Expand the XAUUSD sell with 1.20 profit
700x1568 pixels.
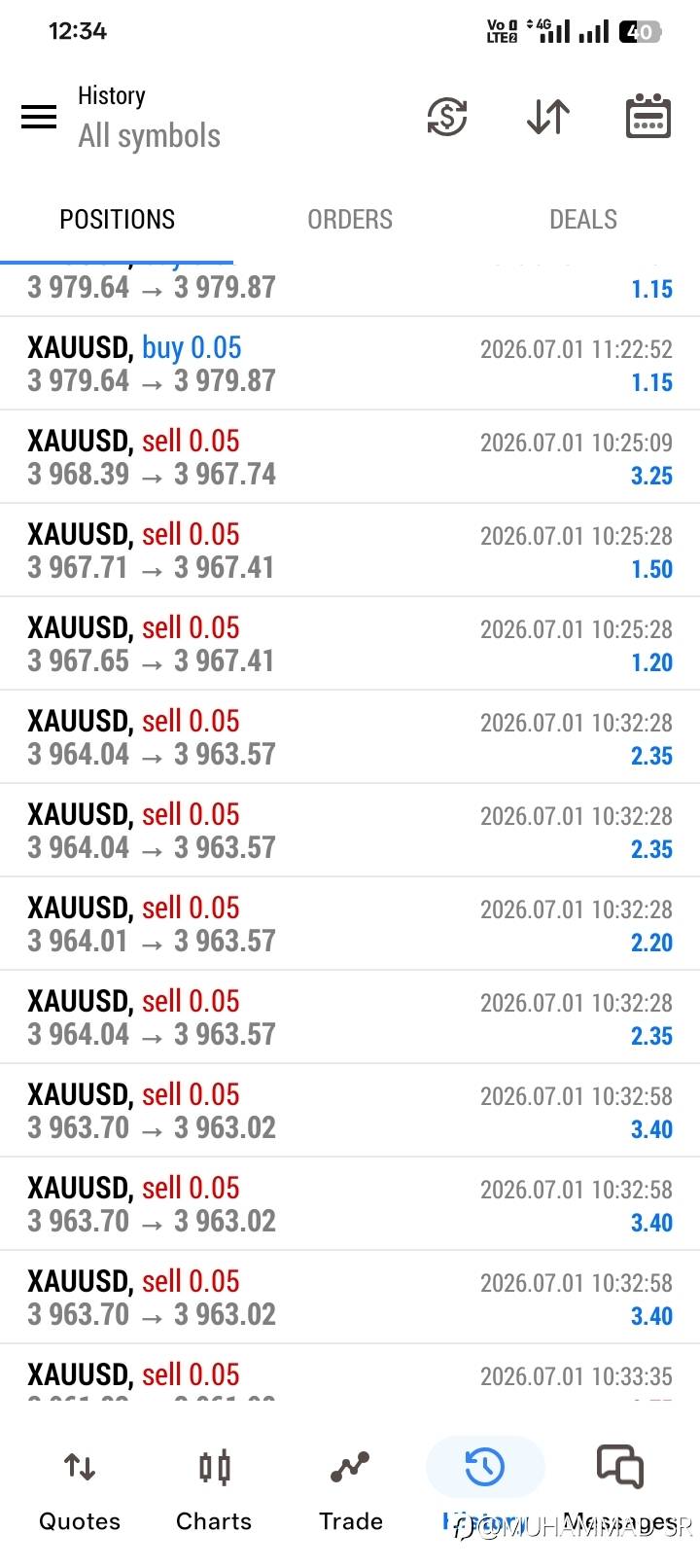point(350,644)
